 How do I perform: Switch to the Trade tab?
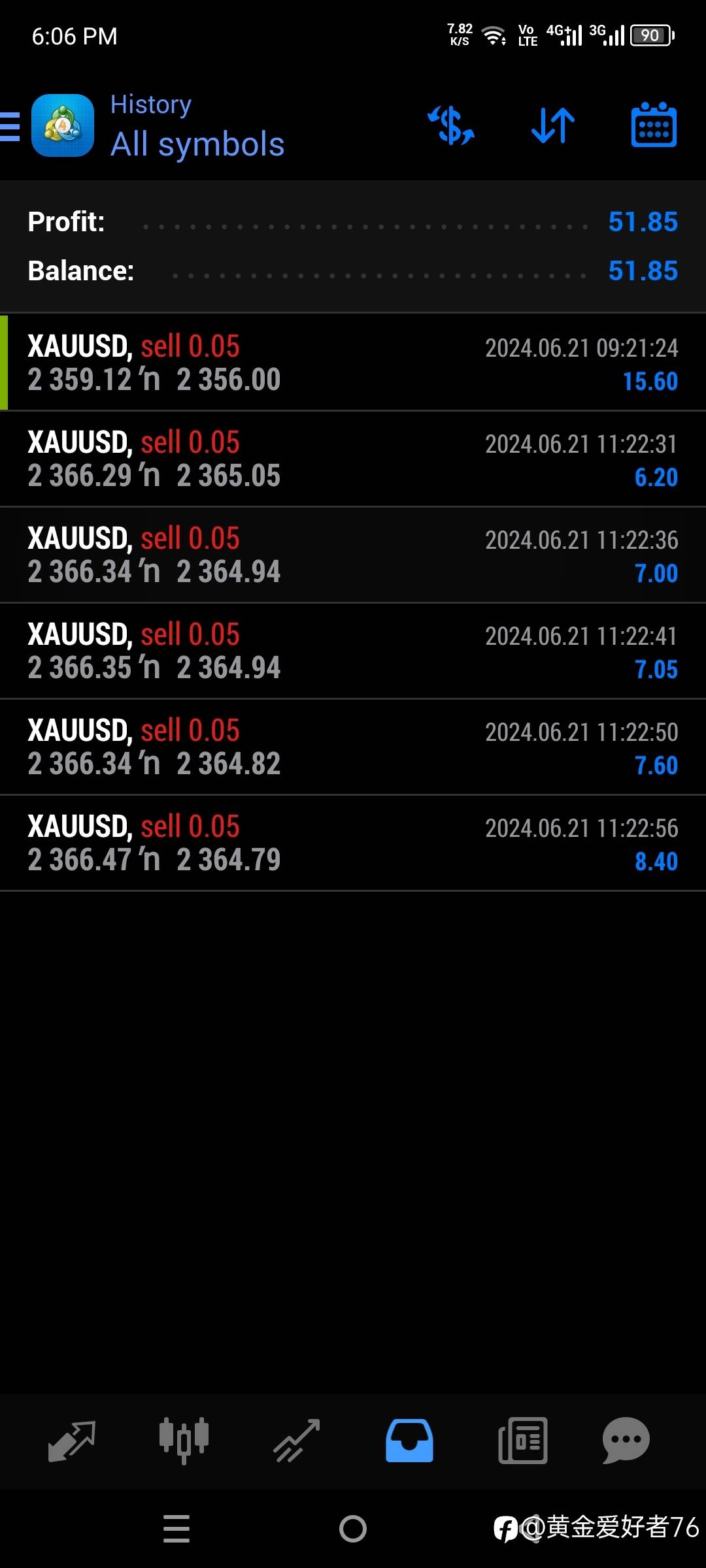297,1441
